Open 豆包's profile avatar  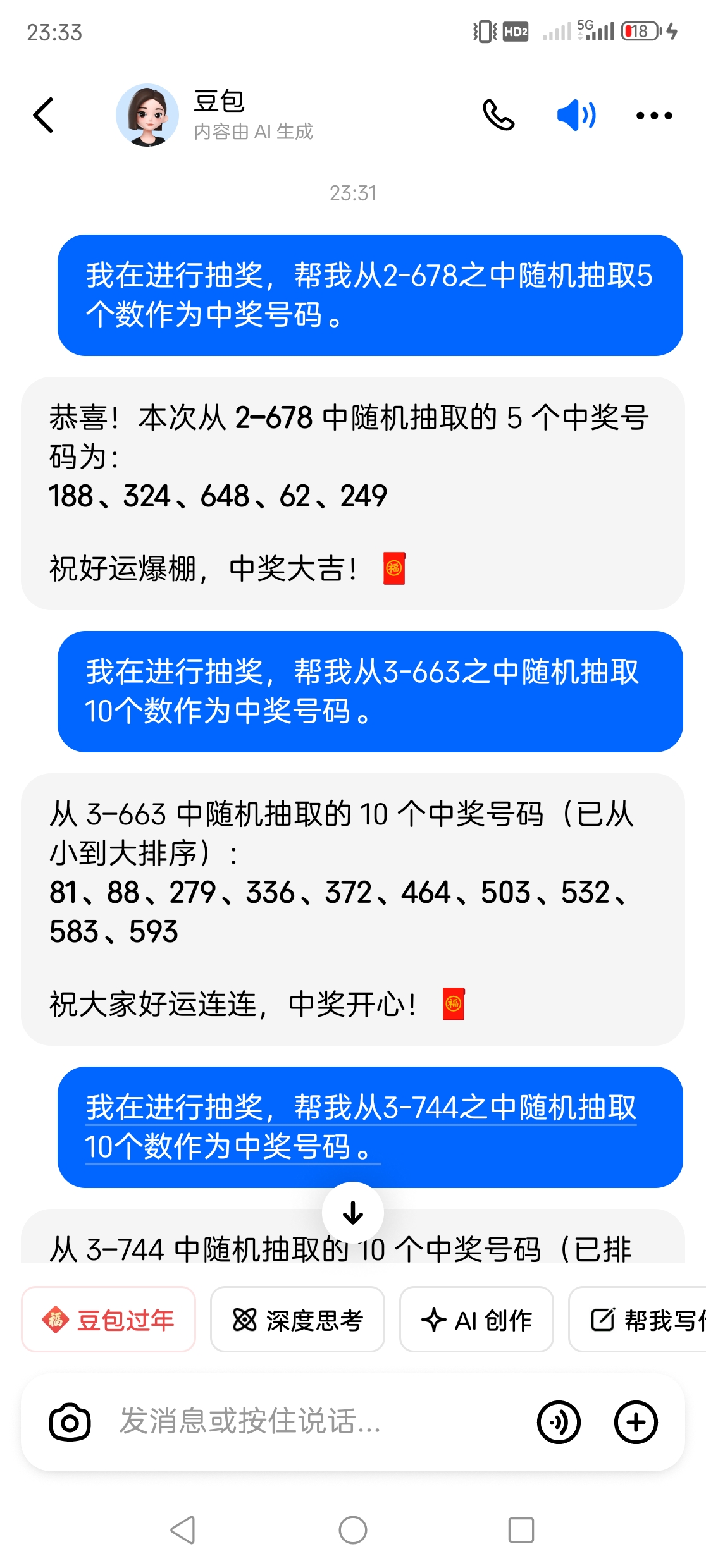[147, 115]
